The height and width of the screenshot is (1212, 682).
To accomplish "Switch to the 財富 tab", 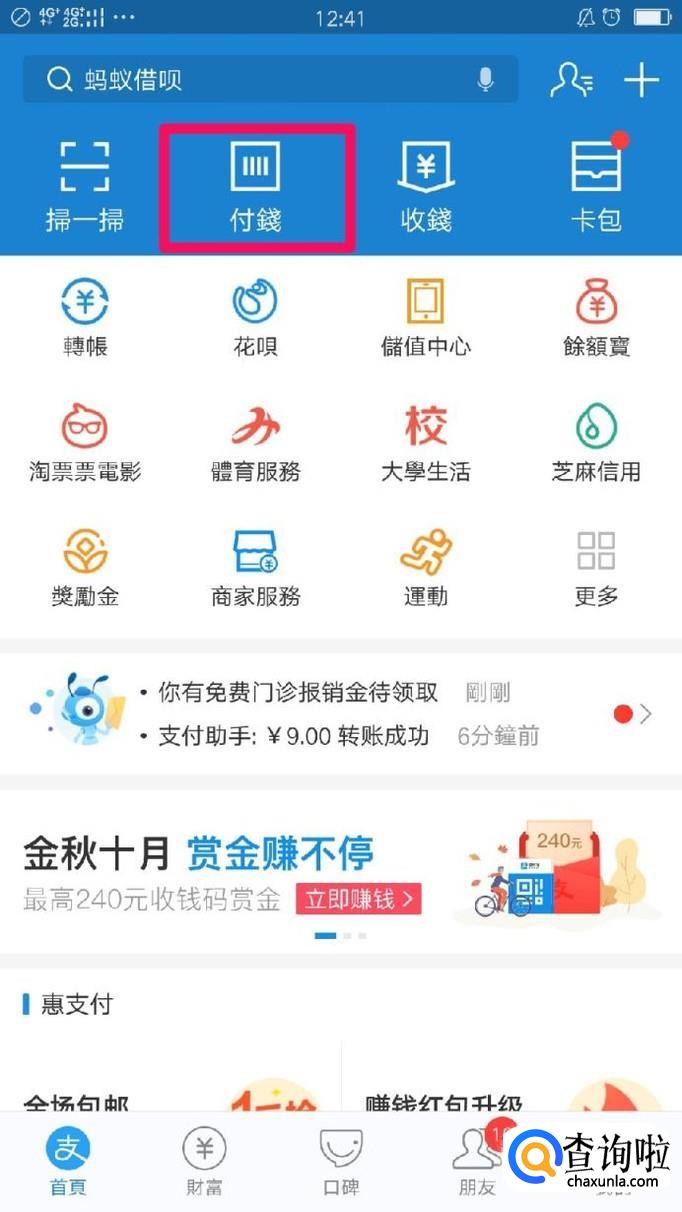I will (x=204, y=1162).
